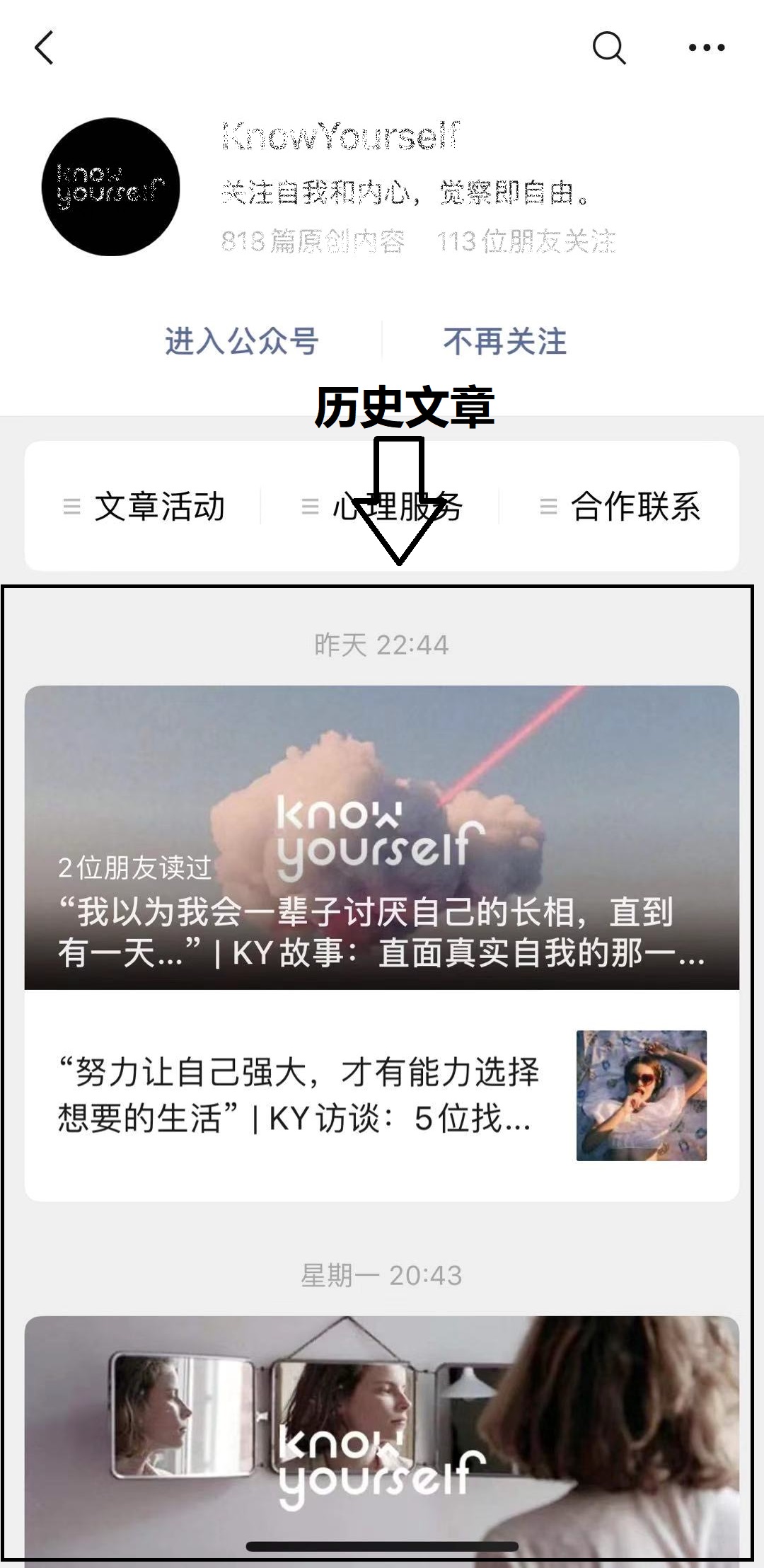Open the three-dot overflow menu
The image size is (764, 1568).
pyautogui.click(x=706, y=48)
